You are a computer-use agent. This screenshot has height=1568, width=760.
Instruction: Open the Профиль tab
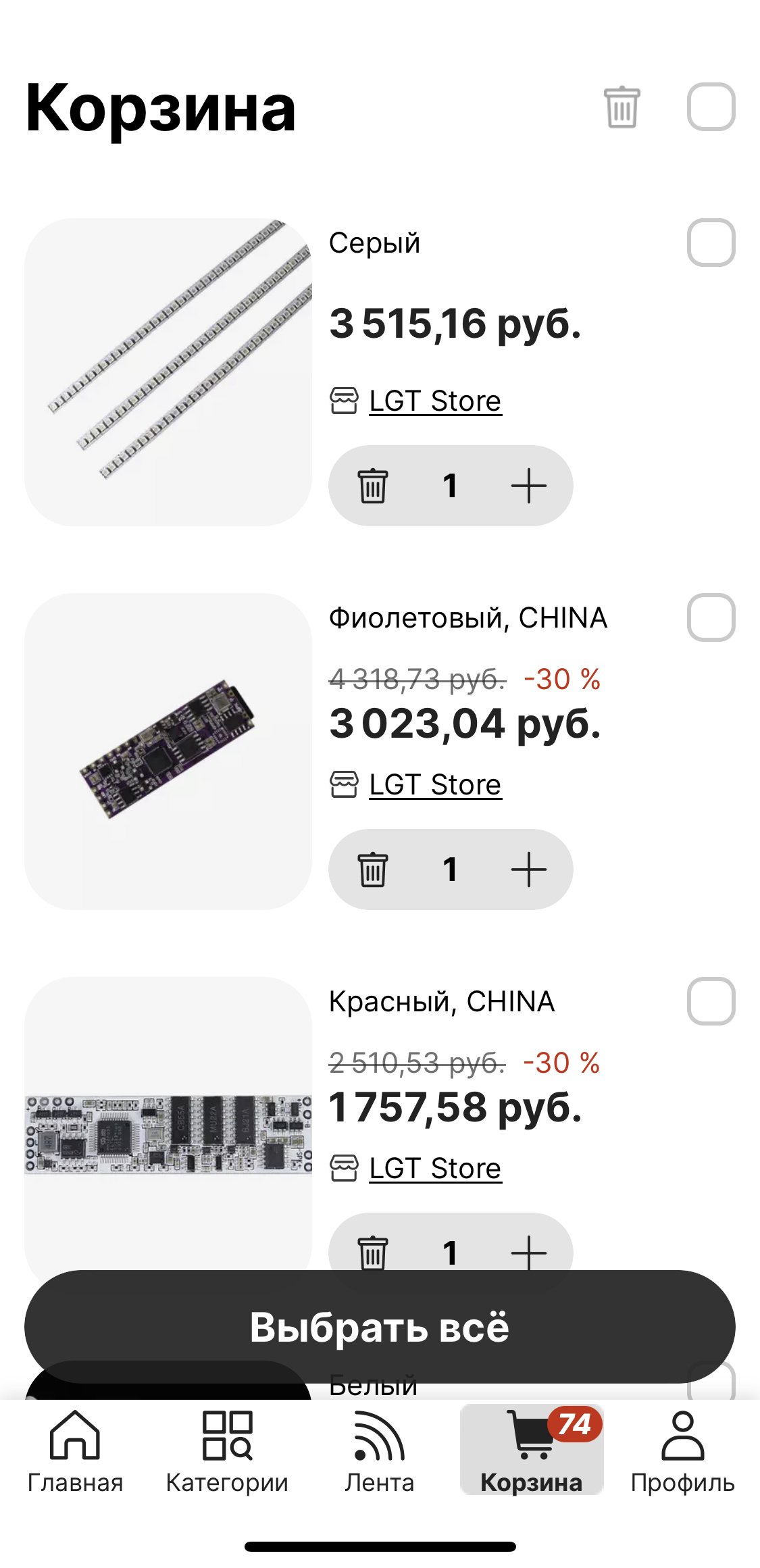682,1451
